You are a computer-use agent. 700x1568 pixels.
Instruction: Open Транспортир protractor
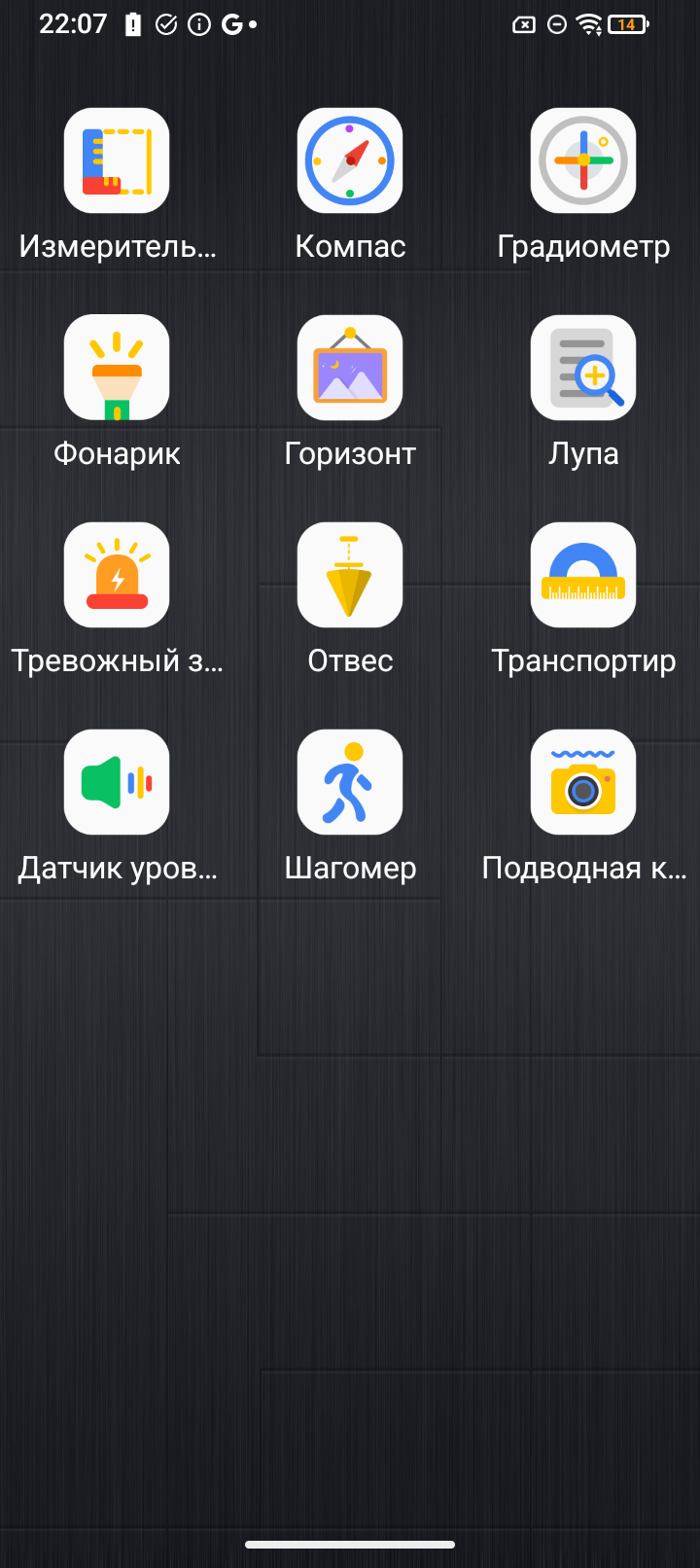pos(583,575)
